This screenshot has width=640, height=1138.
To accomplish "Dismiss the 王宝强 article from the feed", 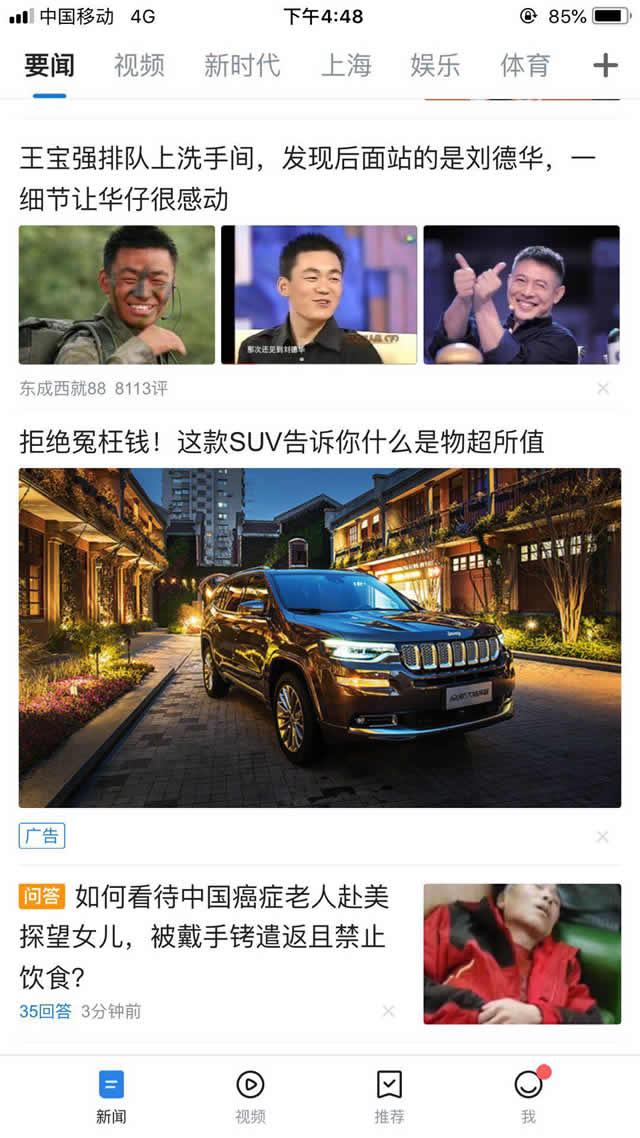I will coord(603,388).
